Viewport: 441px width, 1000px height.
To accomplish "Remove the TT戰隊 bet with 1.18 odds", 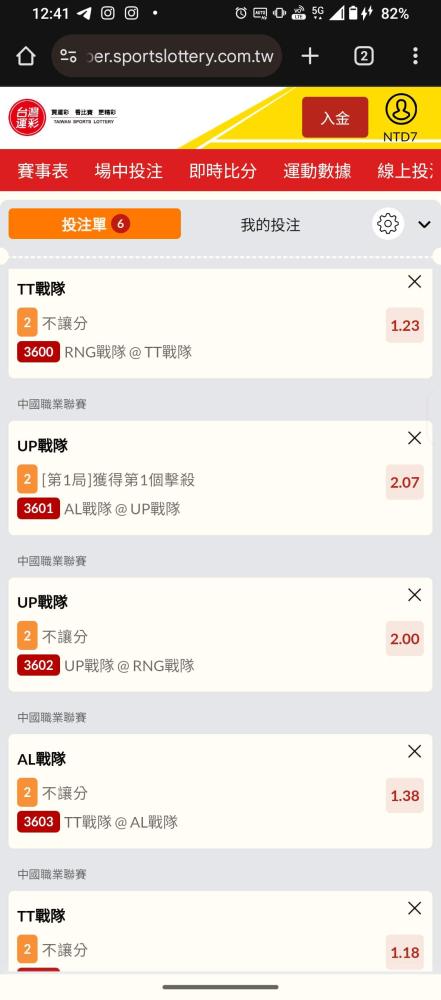I will click(415, 909).
